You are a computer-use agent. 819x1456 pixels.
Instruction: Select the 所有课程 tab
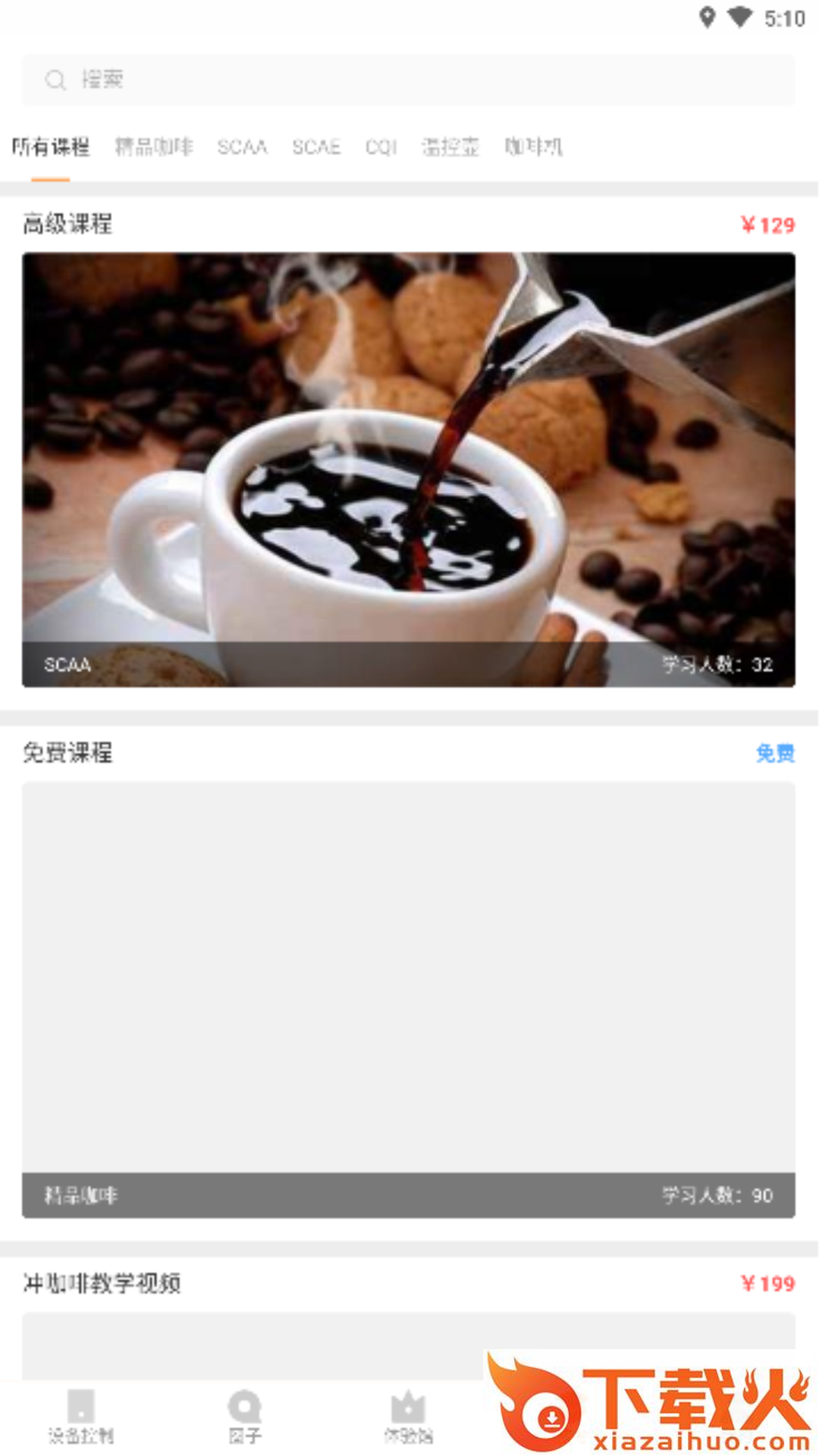coord(51,146)
